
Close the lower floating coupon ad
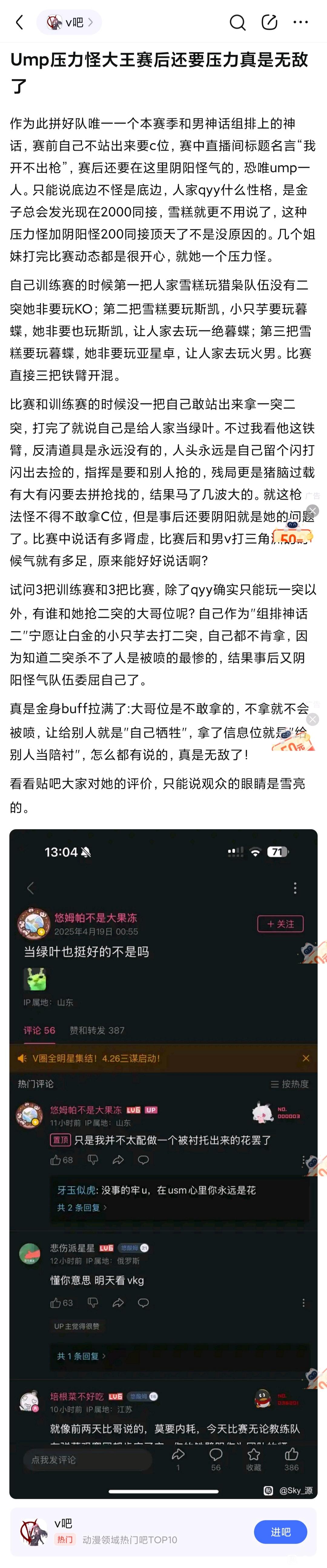(x=312, y=719)
